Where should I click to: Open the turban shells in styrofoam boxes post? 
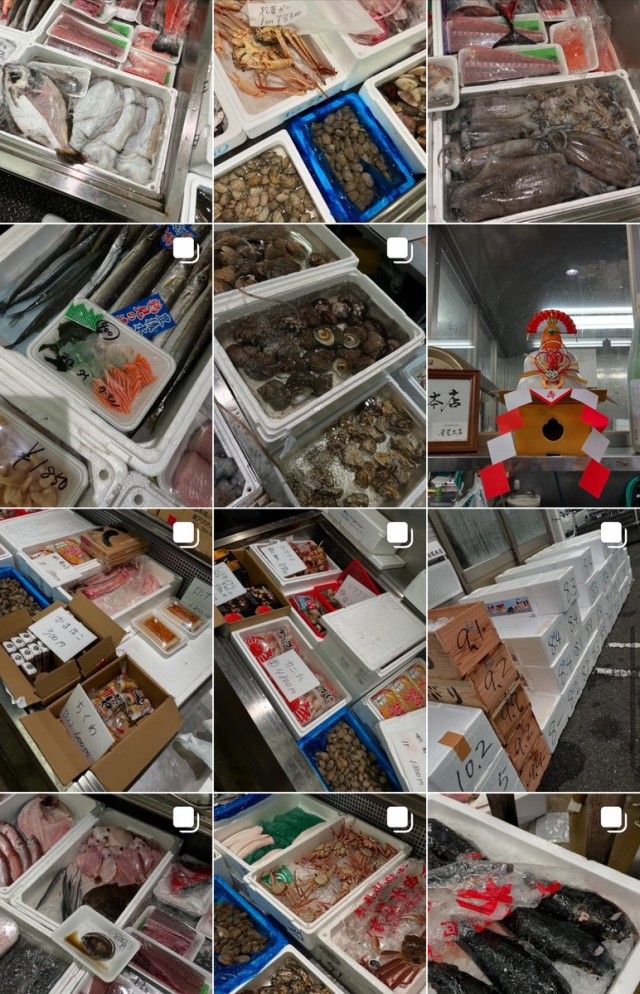[319, 365]
